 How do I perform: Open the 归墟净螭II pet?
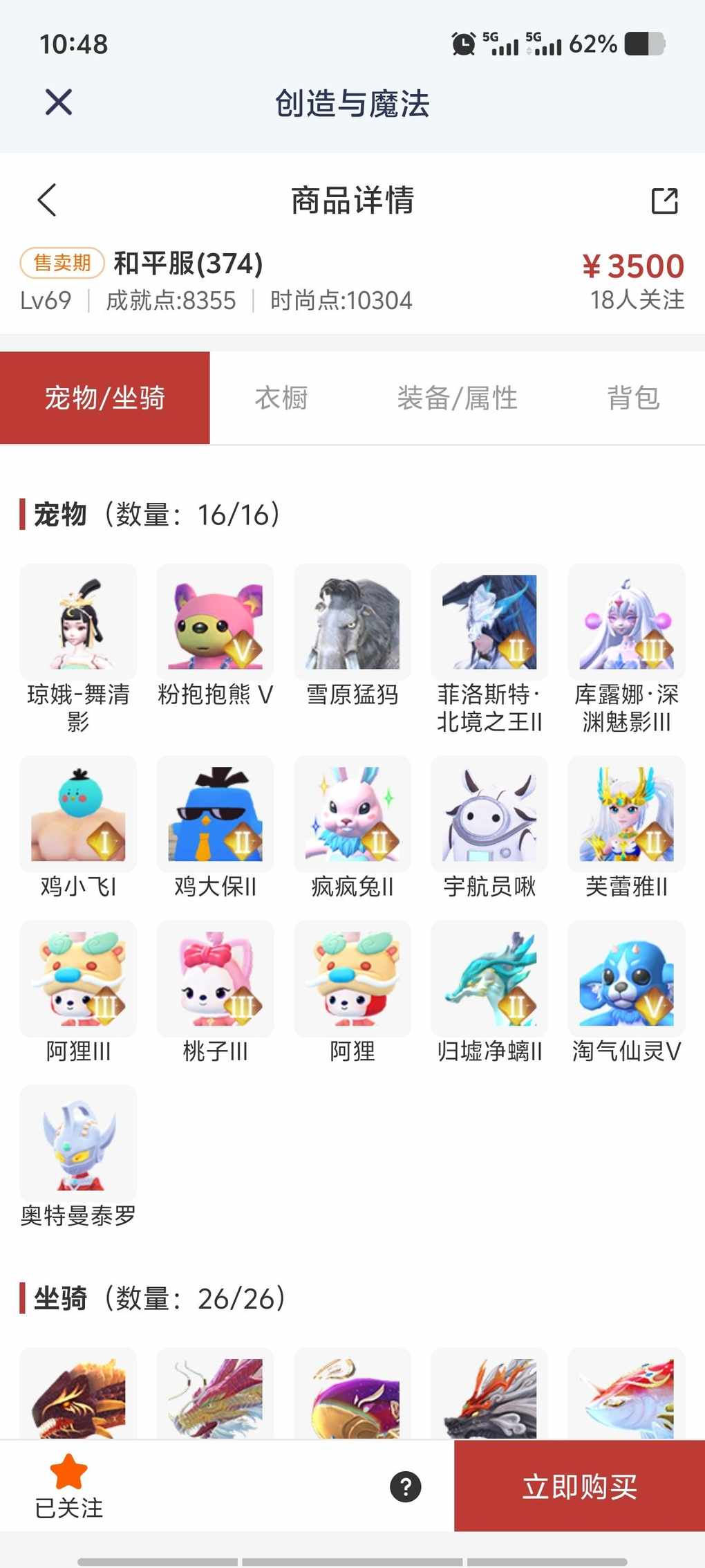[489, 979]
